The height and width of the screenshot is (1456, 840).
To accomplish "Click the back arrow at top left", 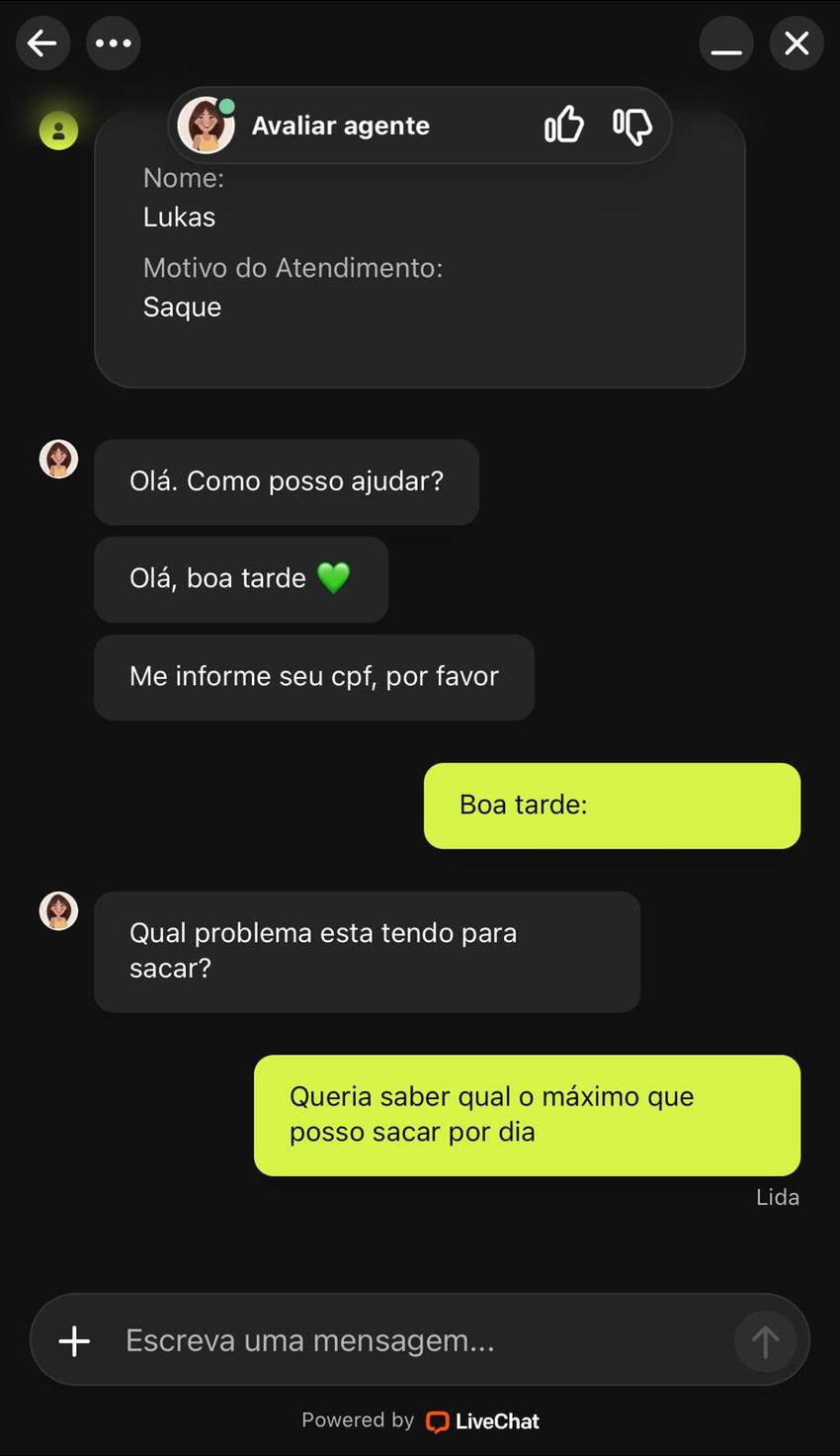I will [x=42, y=43].
